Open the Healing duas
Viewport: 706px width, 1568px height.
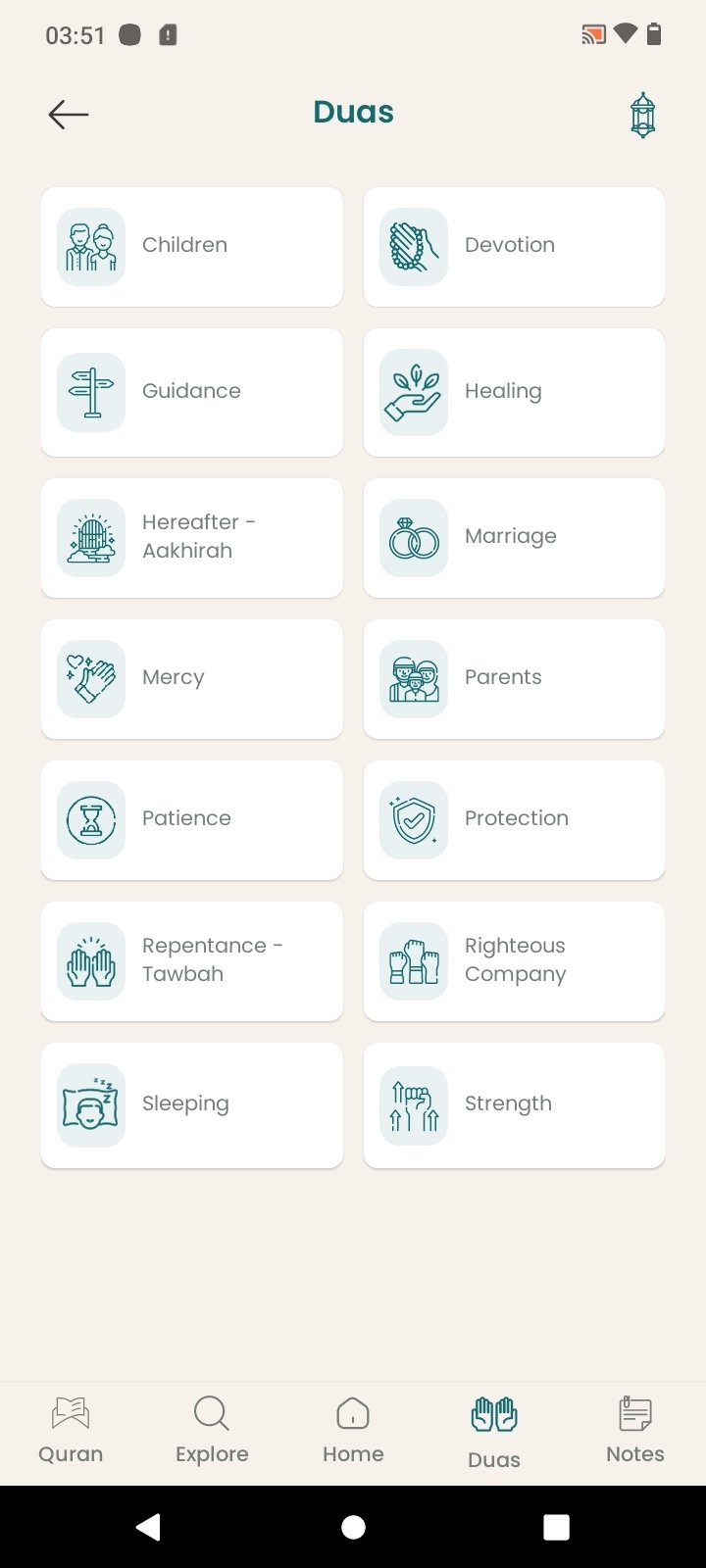[514, 392]
